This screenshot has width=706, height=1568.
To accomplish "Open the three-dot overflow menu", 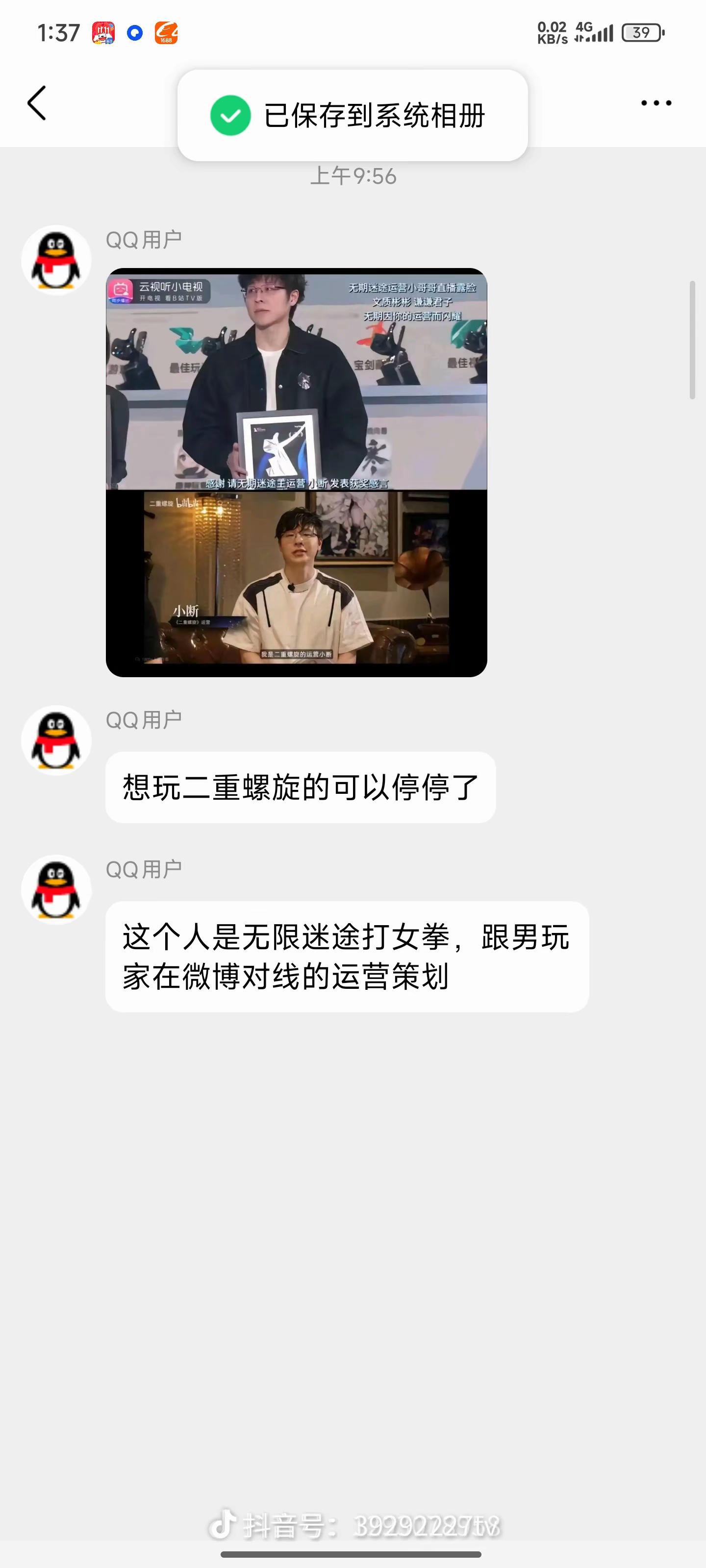I will (656, 103).
